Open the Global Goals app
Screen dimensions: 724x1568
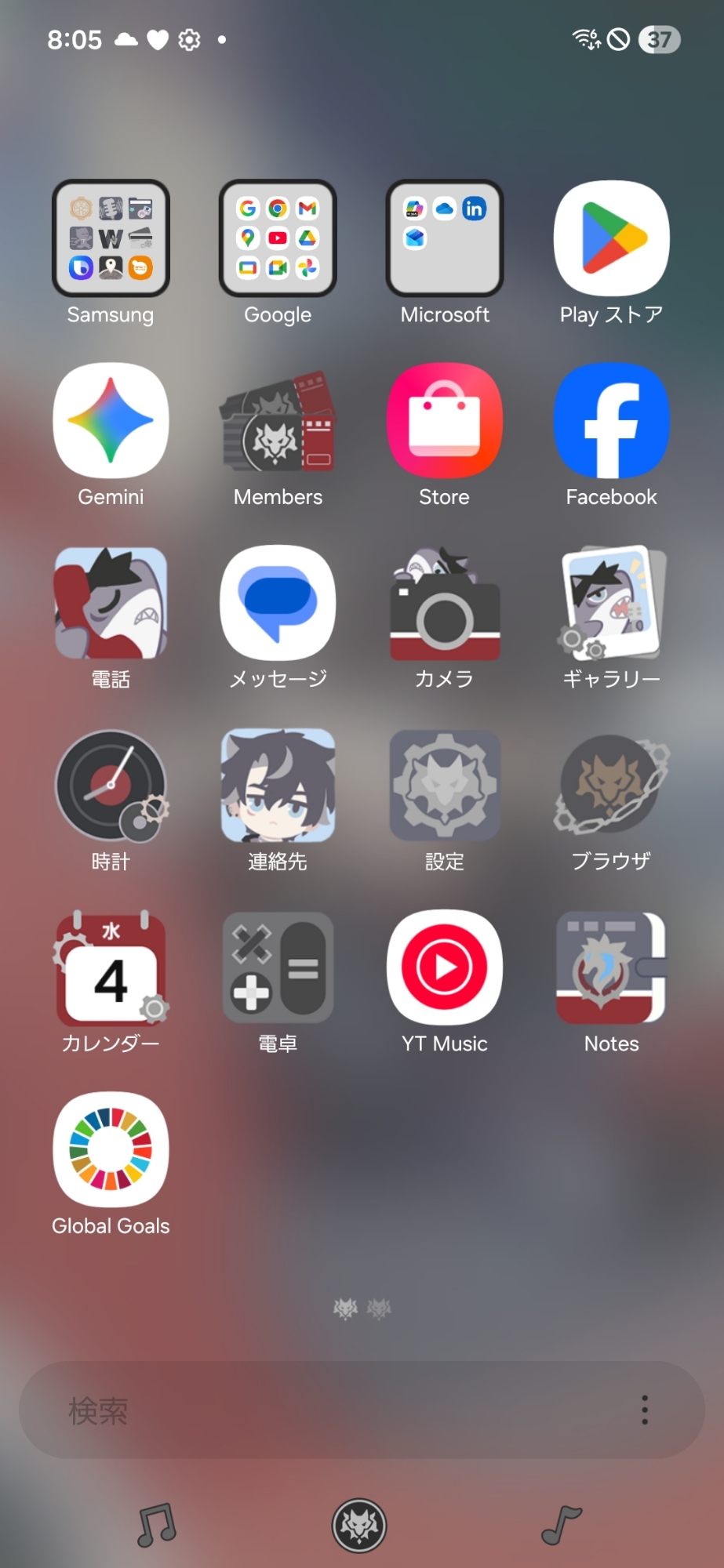[x=111, y=1149]
